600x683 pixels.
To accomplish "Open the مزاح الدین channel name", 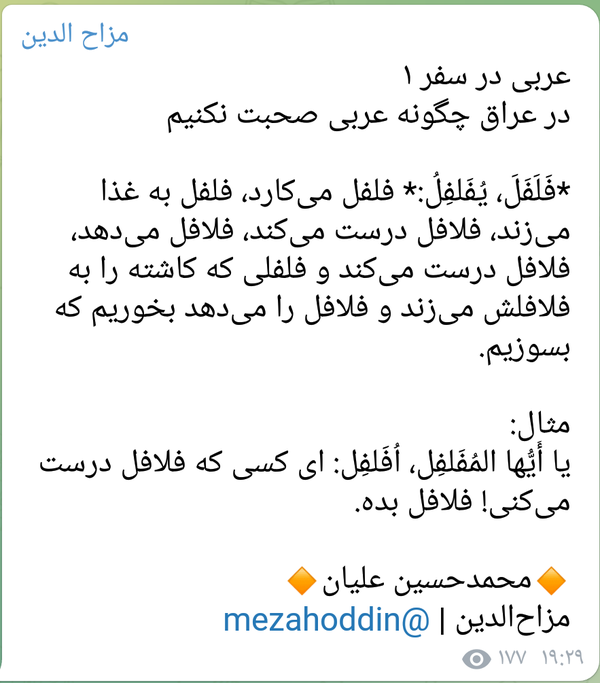I will (75, 35).
